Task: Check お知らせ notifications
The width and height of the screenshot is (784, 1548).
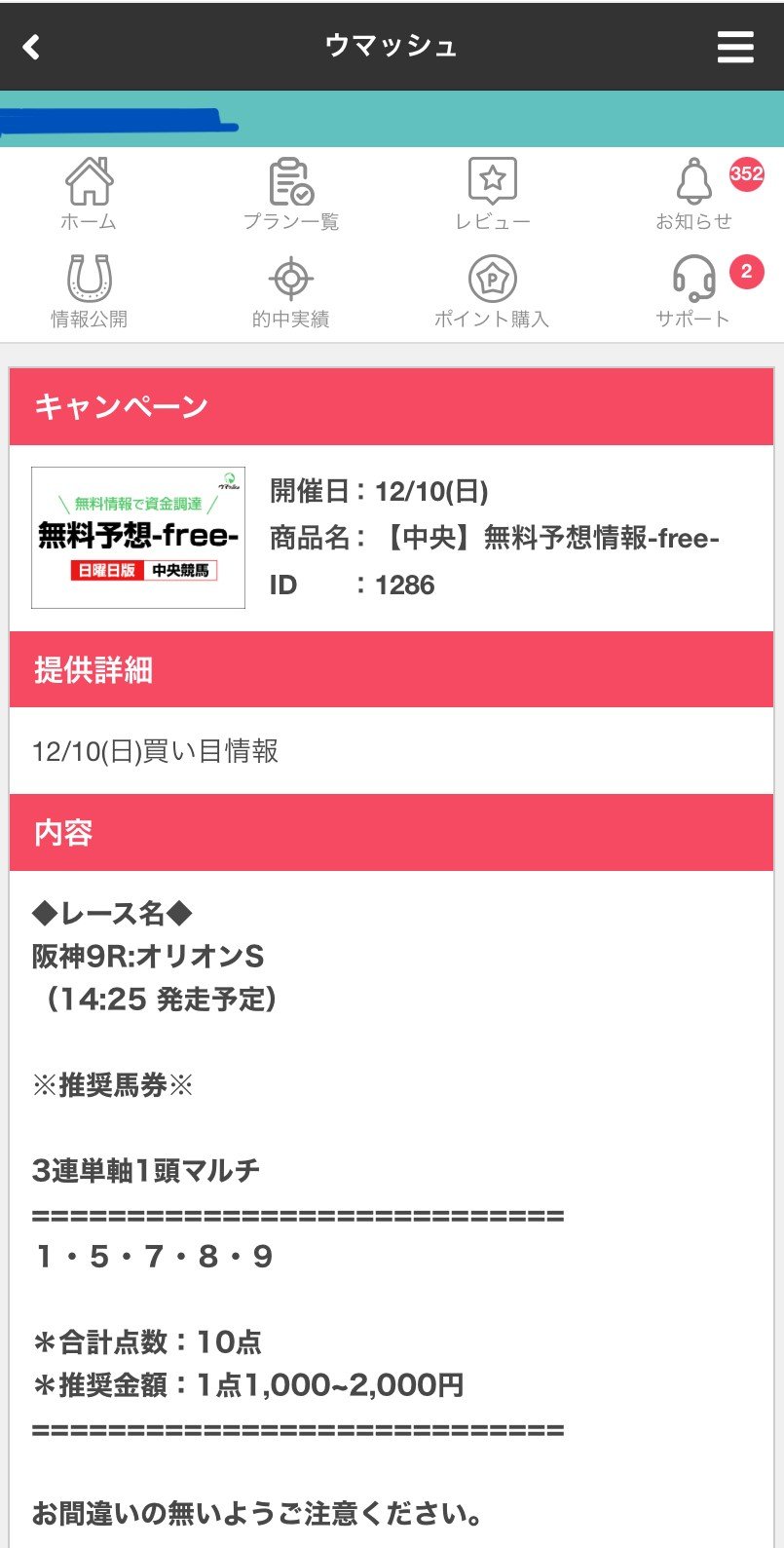Action: pyautogui.click(x=693, y=195)
